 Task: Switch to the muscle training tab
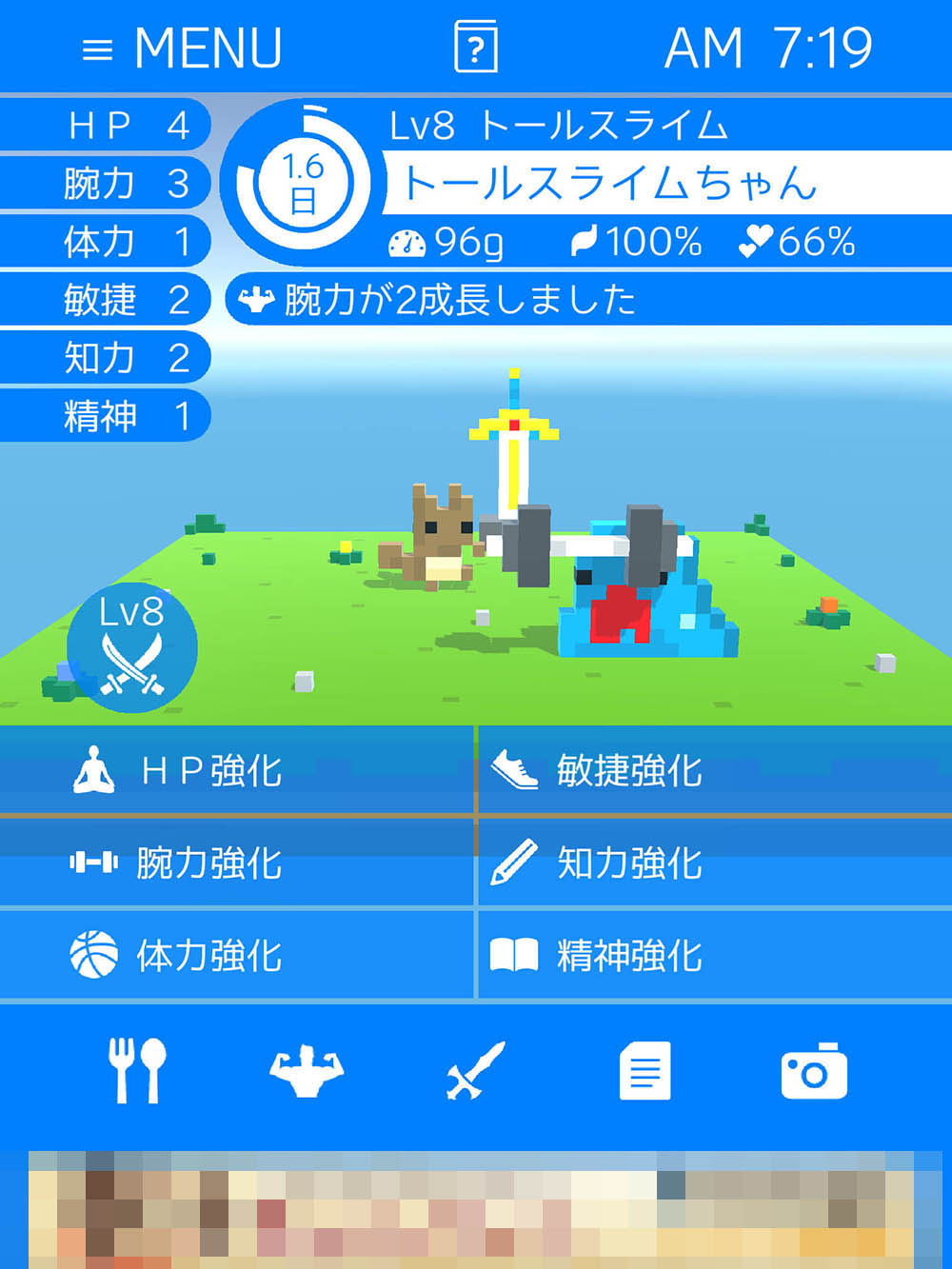click(x=306, y=1071)
